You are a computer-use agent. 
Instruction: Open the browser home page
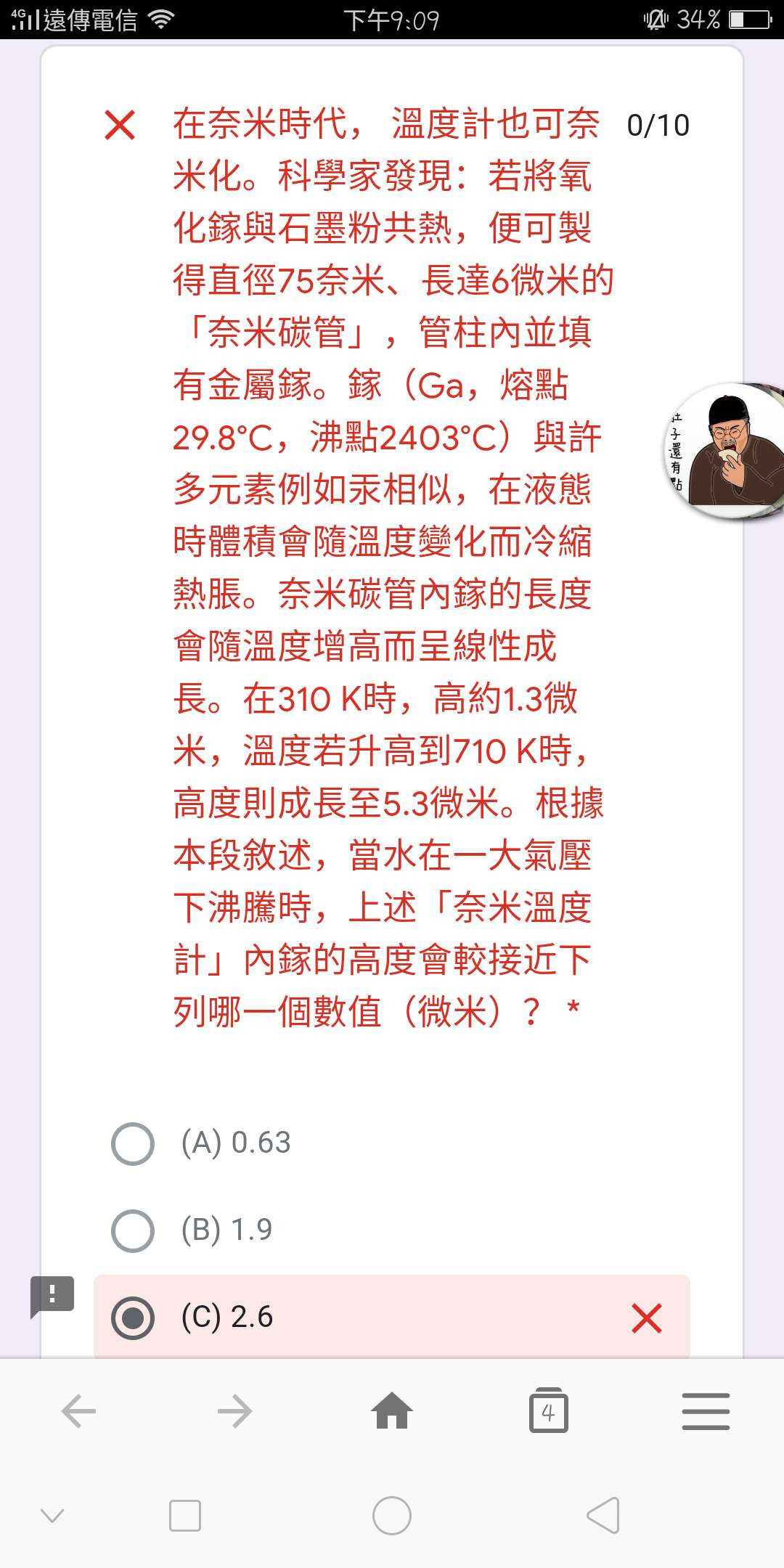point(392,1410)
